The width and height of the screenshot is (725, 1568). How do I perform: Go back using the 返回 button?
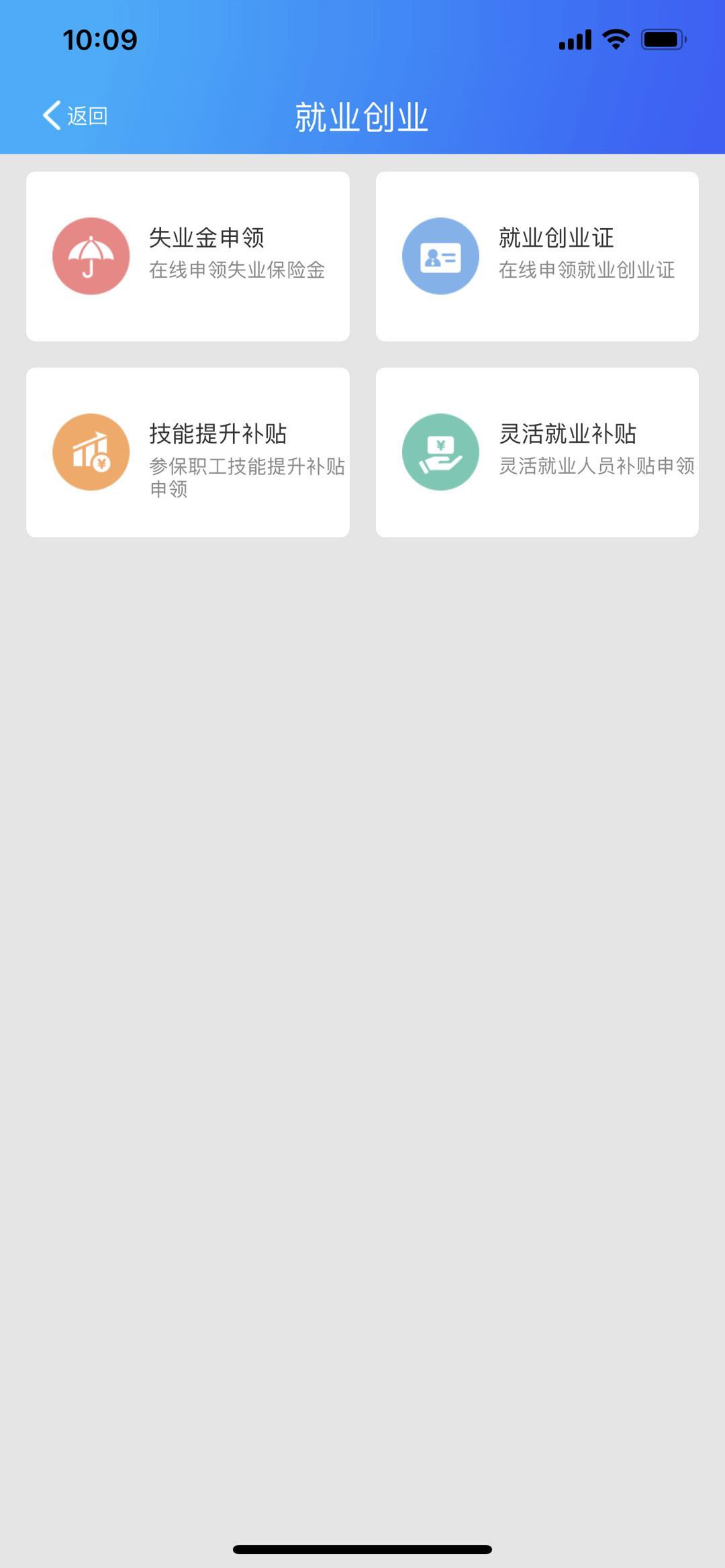(75, 116)
